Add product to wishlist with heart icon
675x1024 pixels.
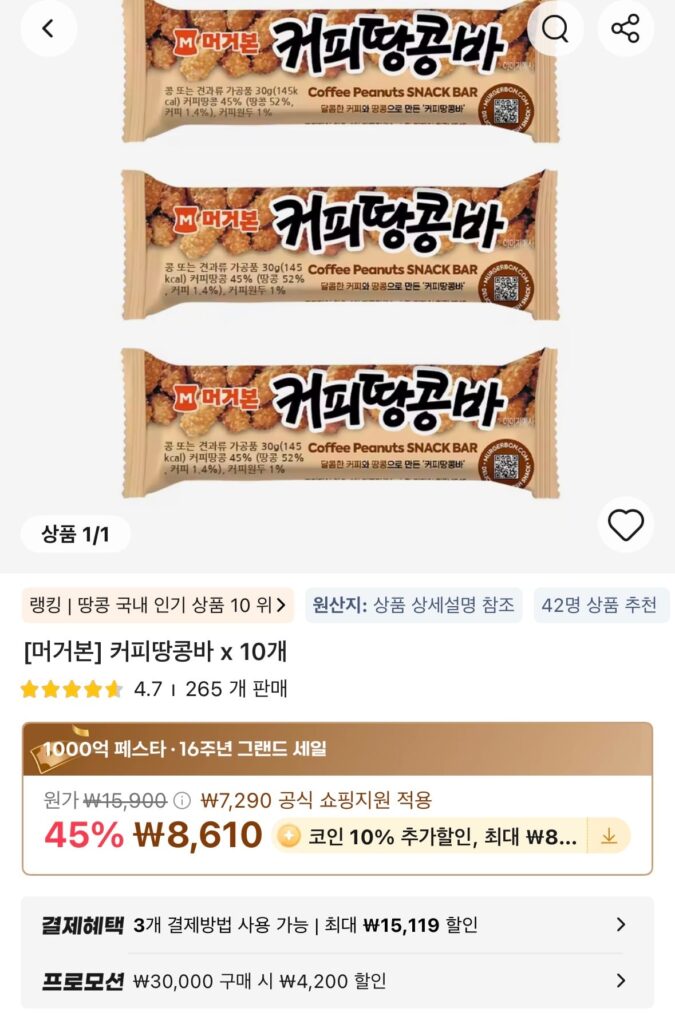tap(626, 524)
